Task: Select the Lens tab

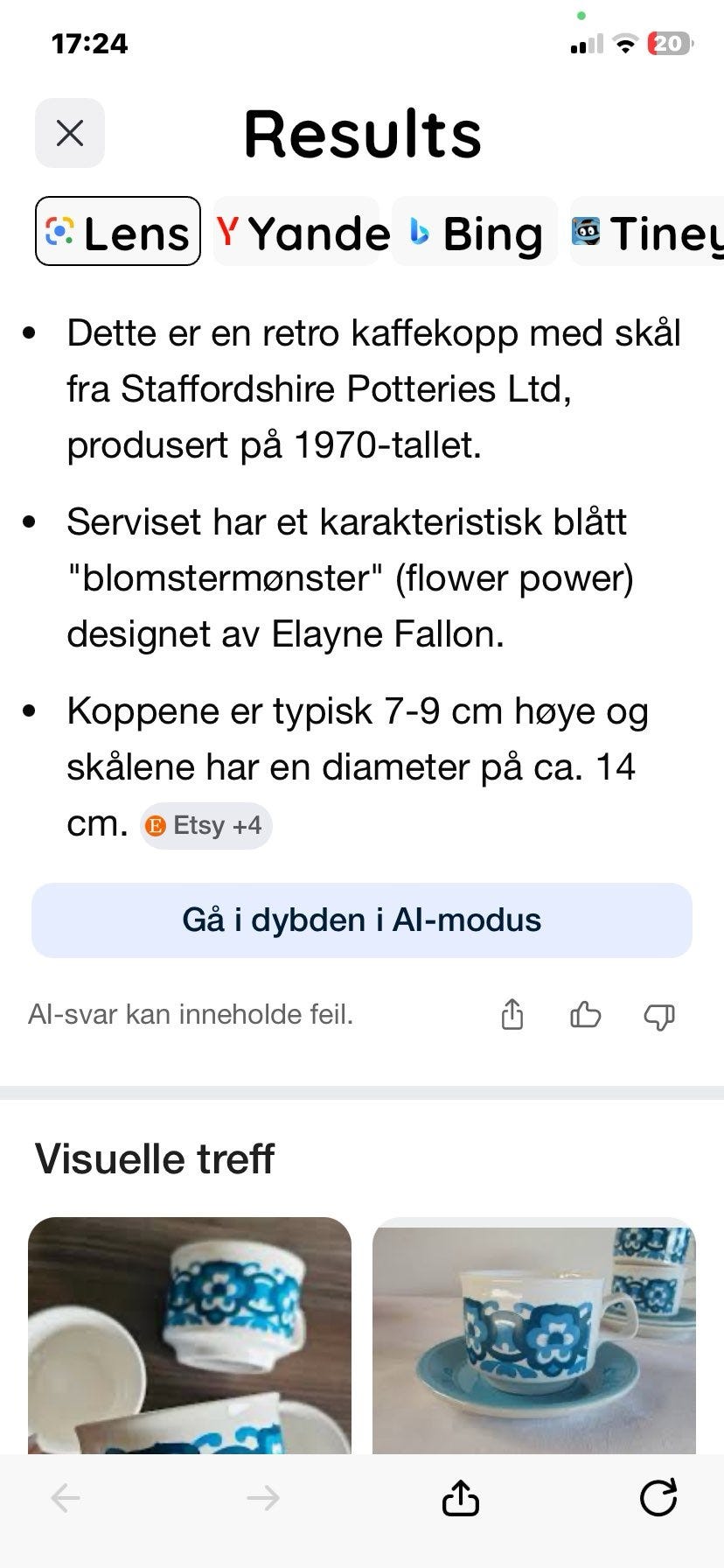Action: (x=118, y=232)
